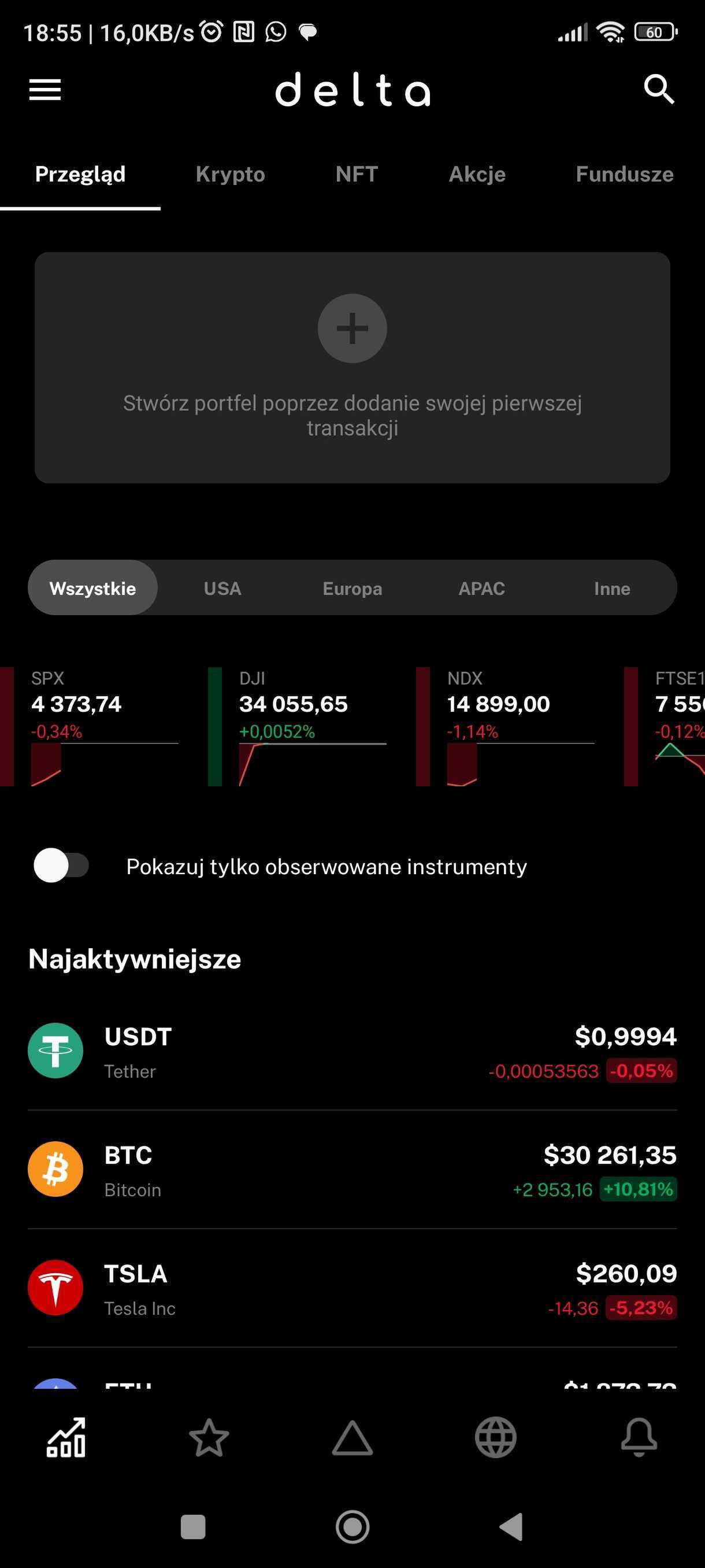Open the BTC Bitcoin row
Screen dimensions: 705x1568
coord(352,1170)
